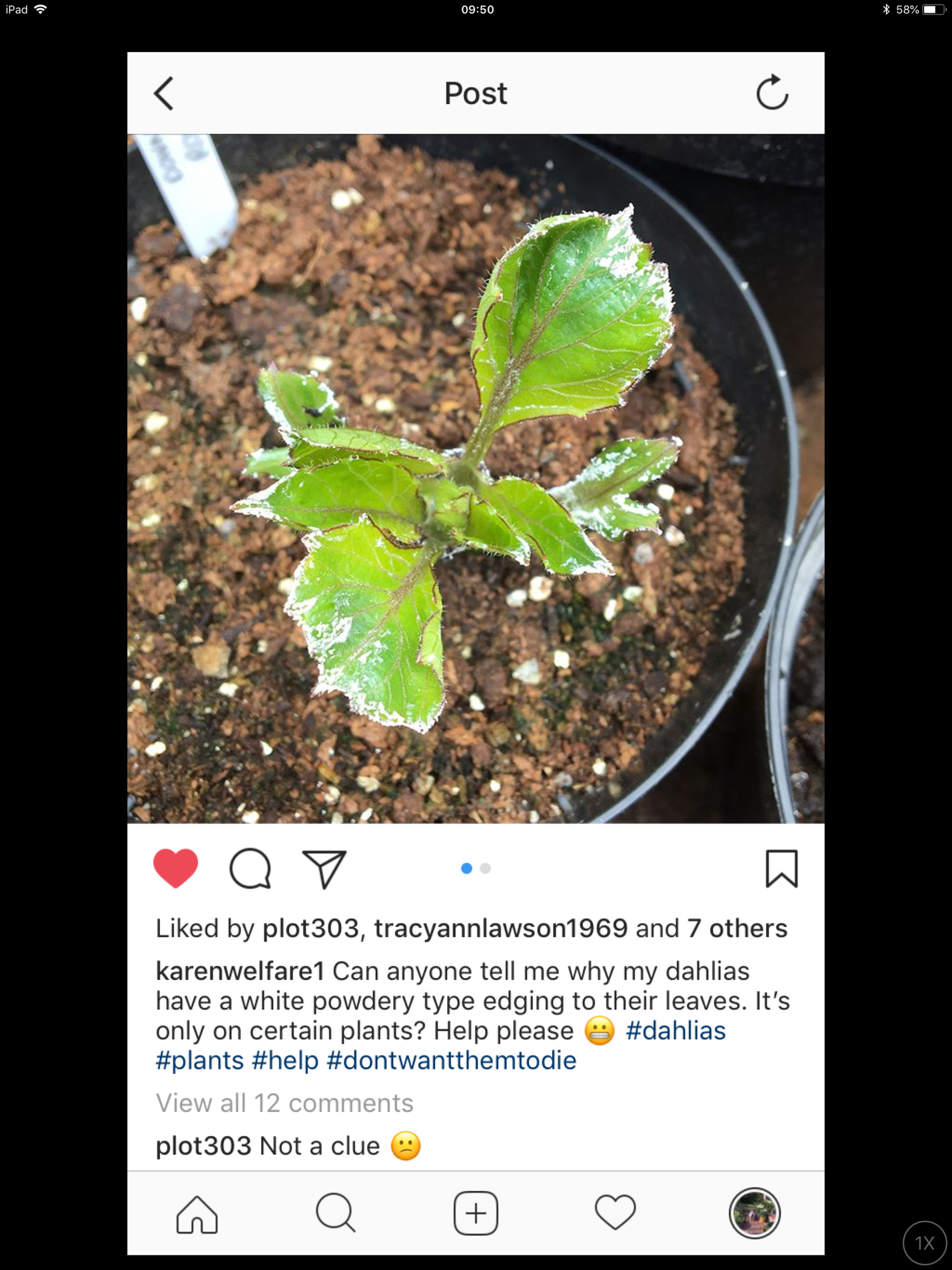
Task: Open the Activity heart tab
Action: (x=615, y=1213)
